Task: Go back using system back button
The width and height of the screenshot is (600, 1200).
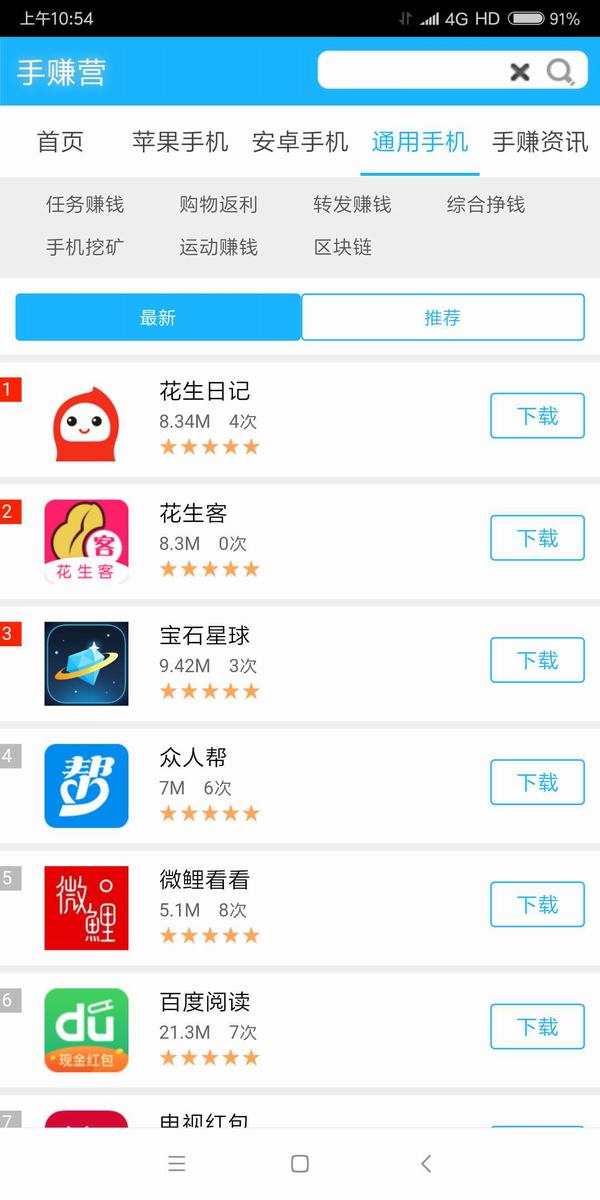Action: click(x=426, y=1163)
